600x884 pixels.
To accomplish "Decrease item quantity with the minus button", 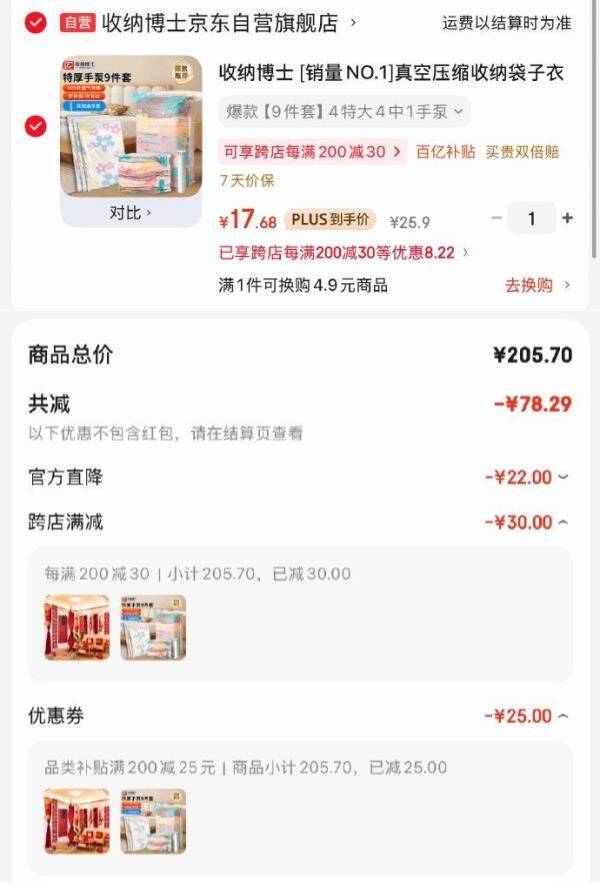I will [497, 218].
